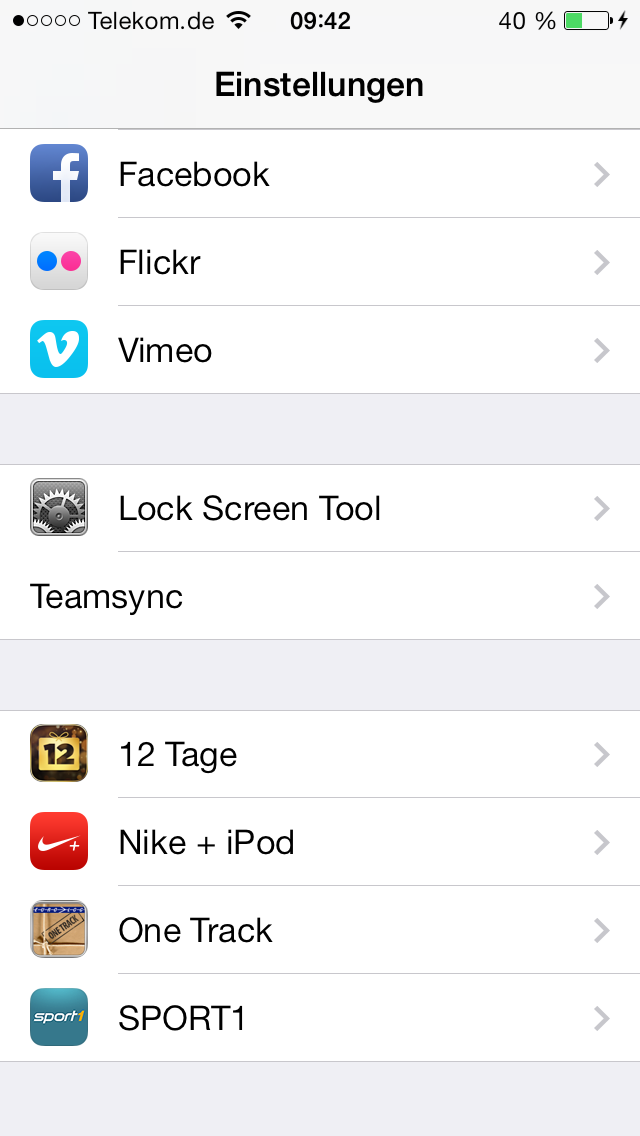This screenshot has height=1136, width=640.
Task: Open Facebook settings
Action: click(x=320, y=174)
